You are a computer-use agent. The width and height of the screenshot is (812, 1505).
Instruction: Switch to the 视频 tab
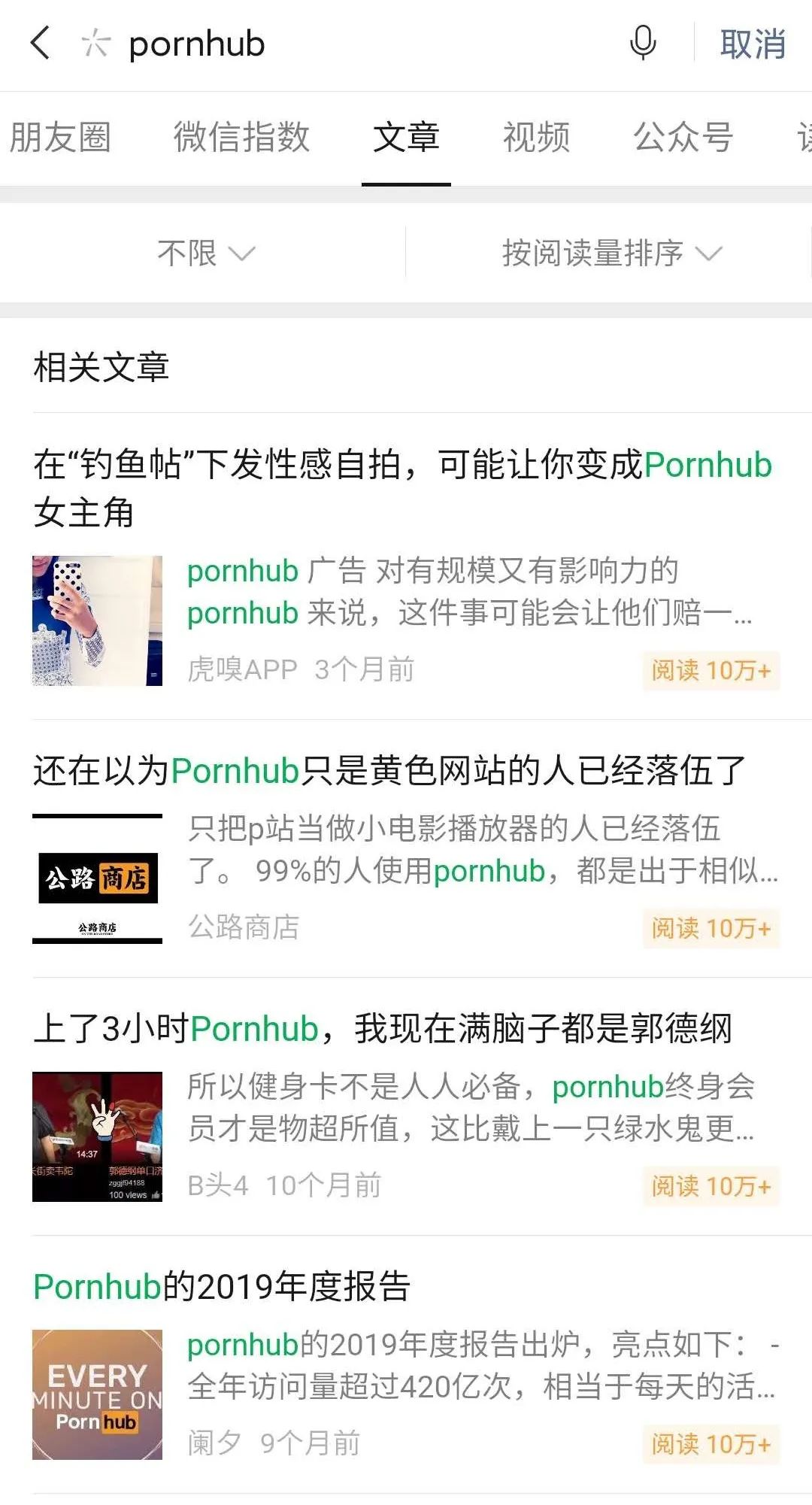[x=536, y=138]
